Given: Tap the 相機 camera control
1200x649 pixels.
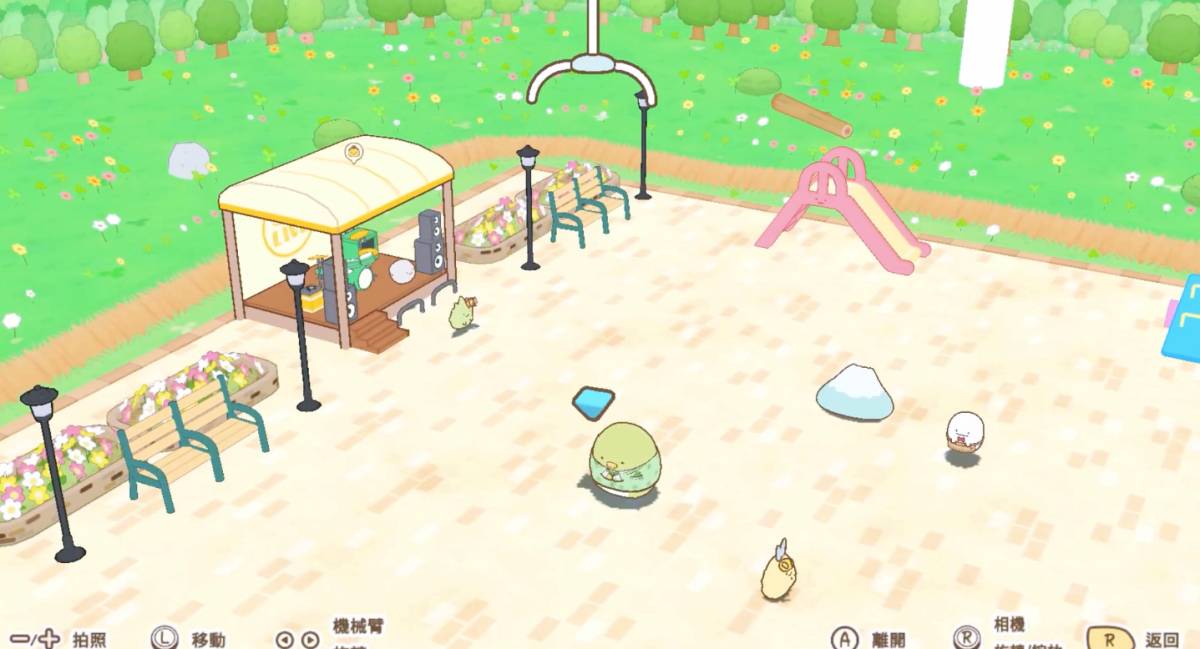Looking at the screenshot, I should coord(1009,625).
